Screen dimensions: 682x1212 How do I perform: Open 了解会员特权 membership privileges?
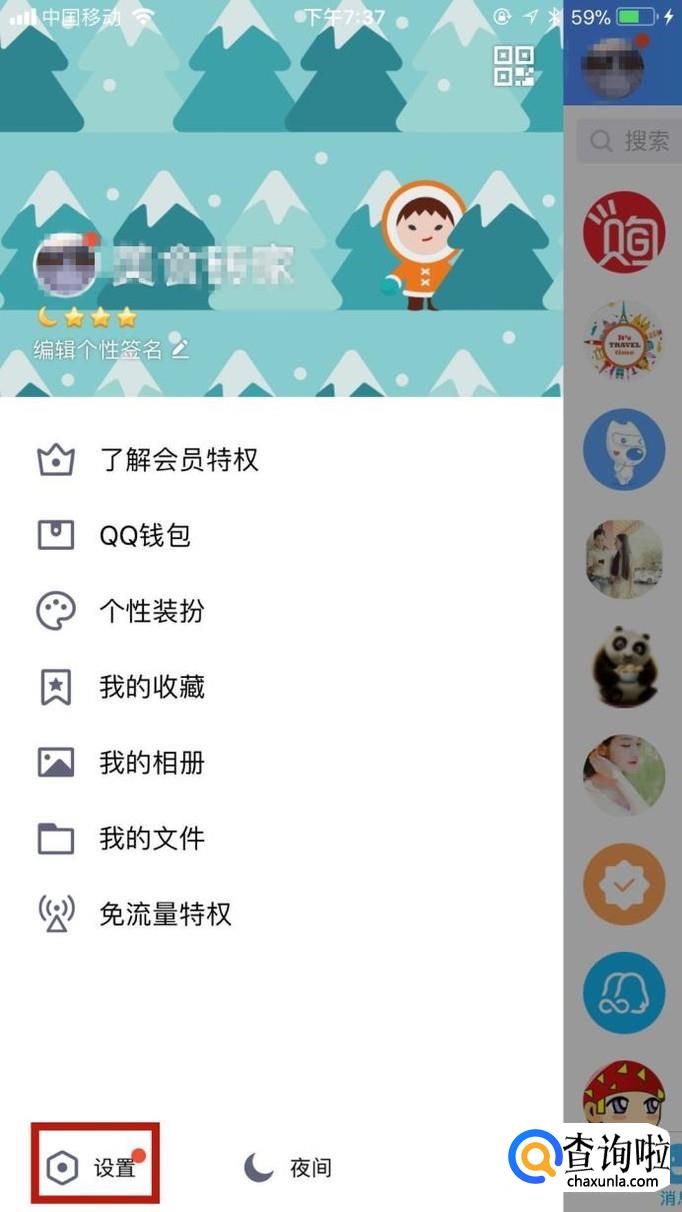tap(178, 460)
